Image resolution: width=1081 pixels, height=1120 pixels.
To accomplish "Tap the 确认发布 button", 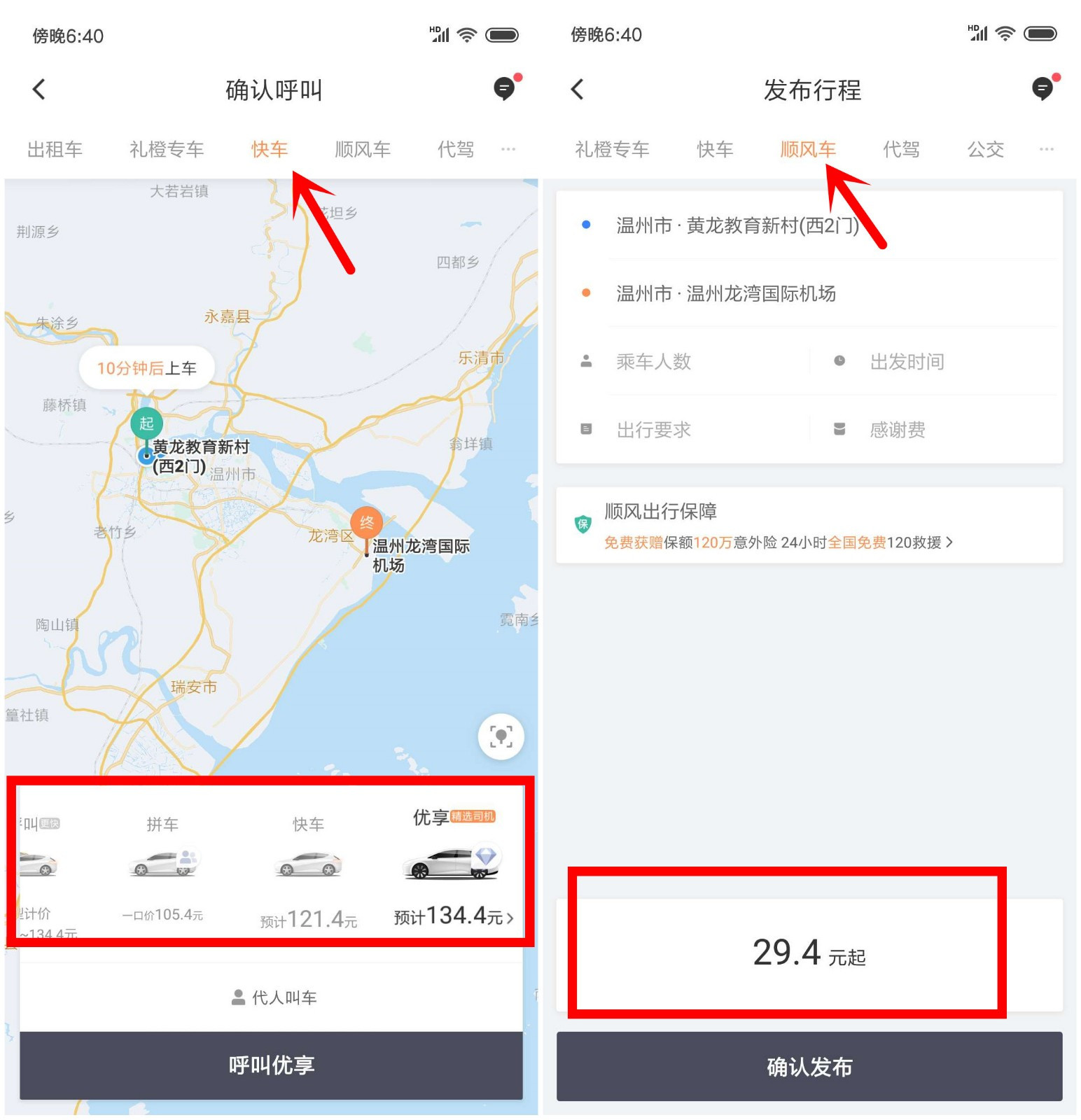I will pos(809,1066).
